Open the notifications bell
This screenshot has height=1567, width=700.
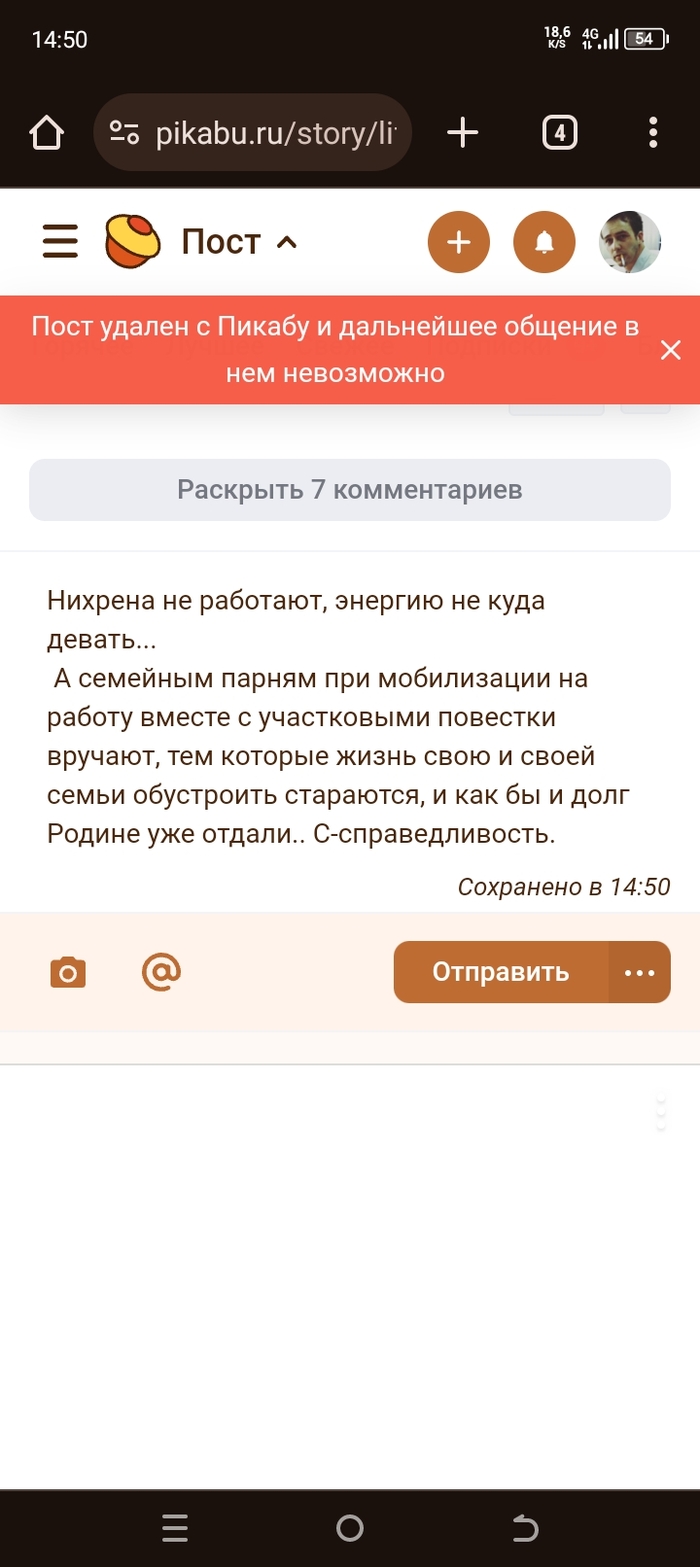coord(544,242)
